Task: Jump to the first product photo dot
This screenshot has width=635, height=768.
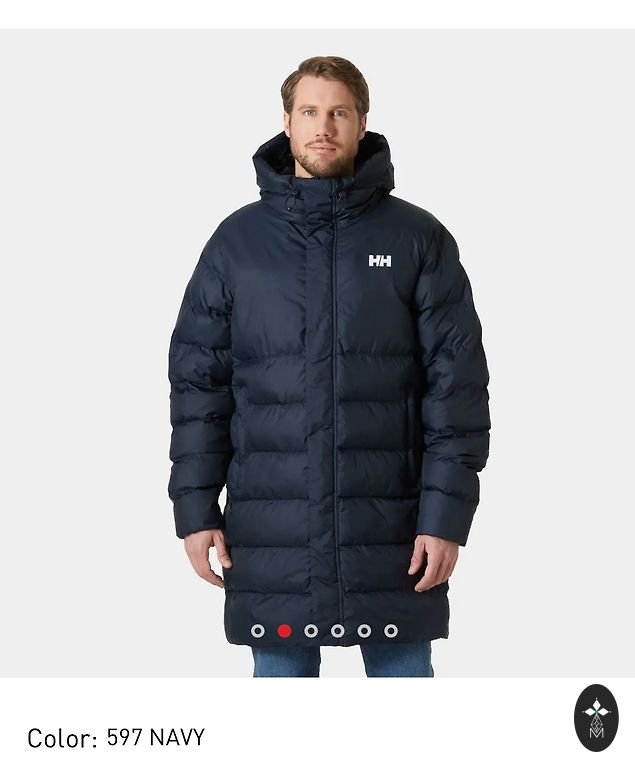Action: click(x=258, y=631)
